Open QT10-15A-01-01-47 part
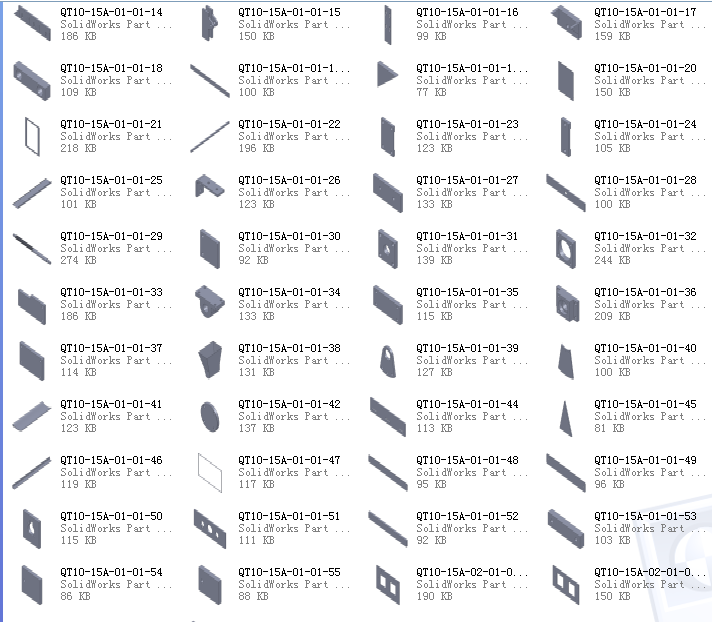 pos(289,461)
